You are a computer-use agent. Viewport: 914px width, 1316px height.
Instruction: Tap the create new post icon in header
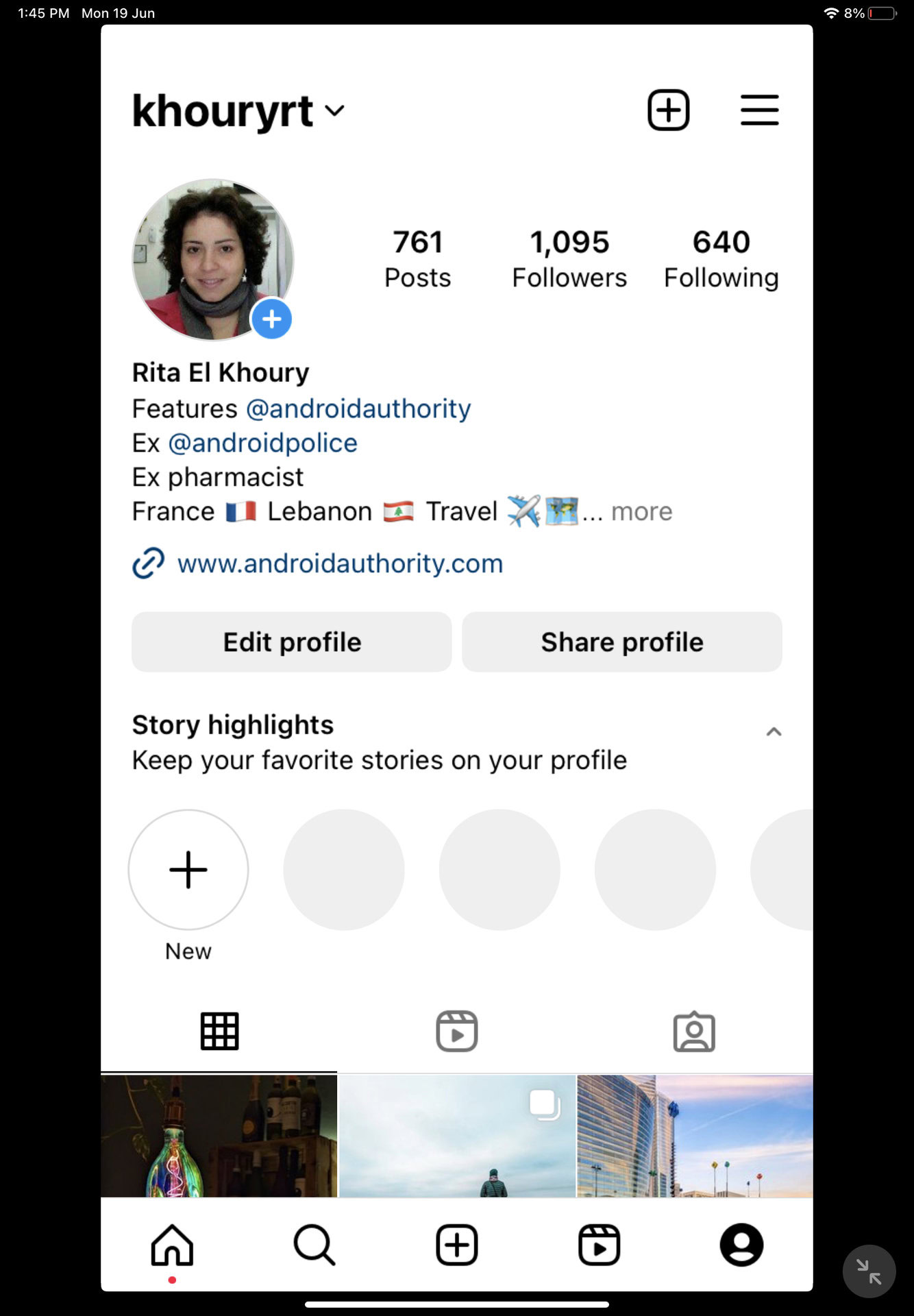(668, 110)
